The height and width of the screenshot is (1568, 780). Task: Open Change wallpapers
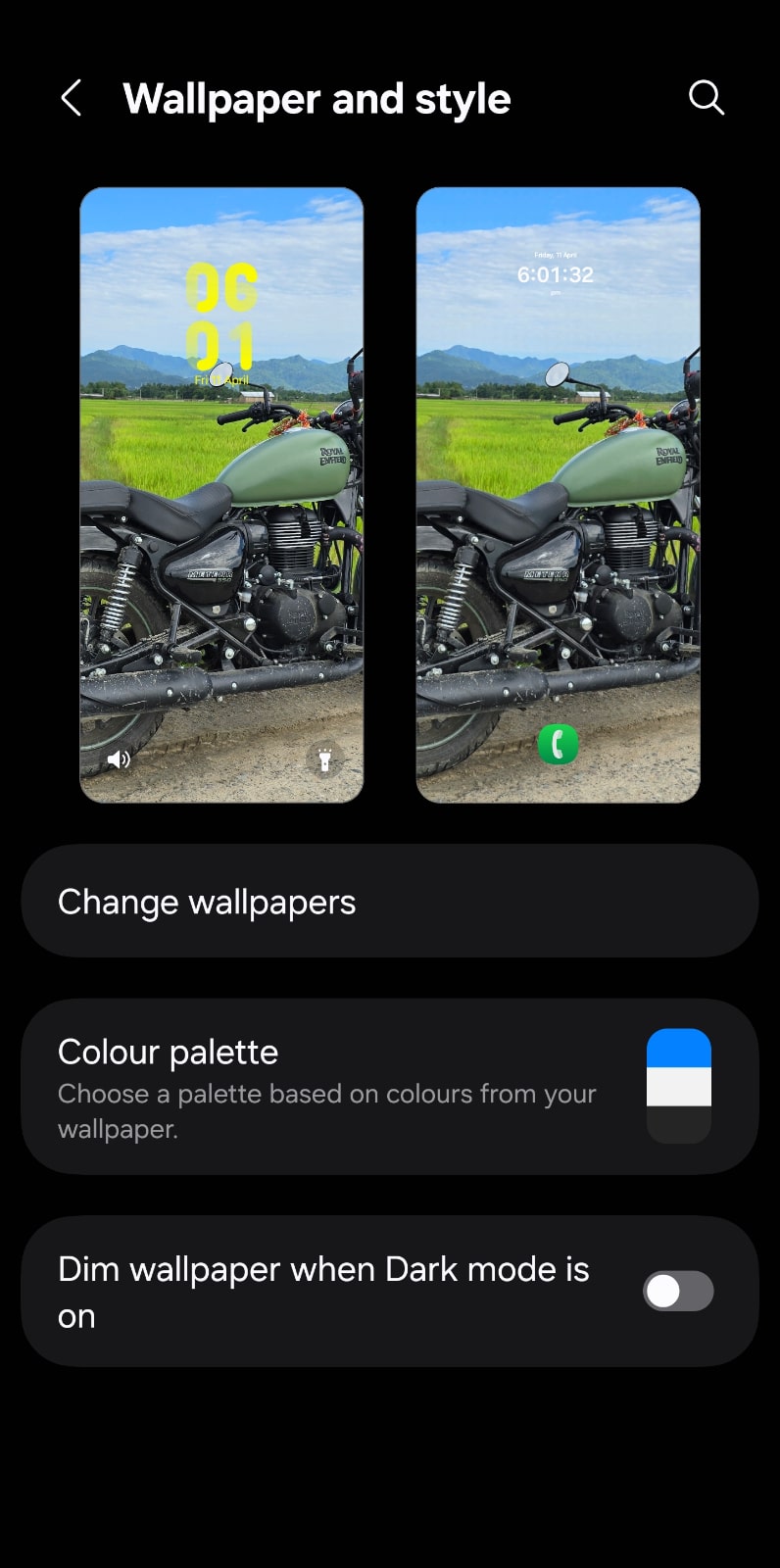point(390,901)
